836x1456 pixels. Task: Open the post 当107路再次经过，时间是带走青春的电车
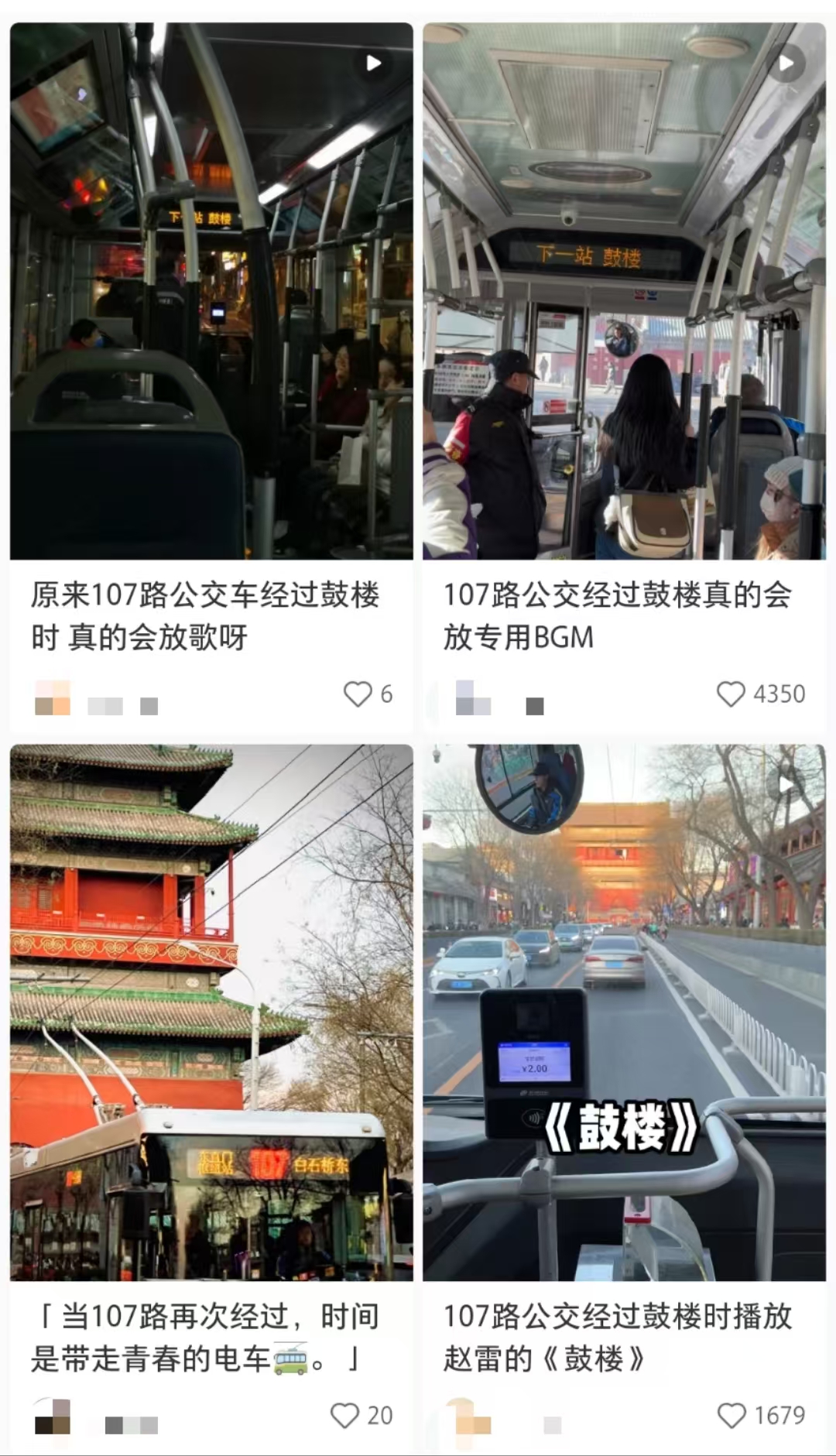pos(211,1012)
